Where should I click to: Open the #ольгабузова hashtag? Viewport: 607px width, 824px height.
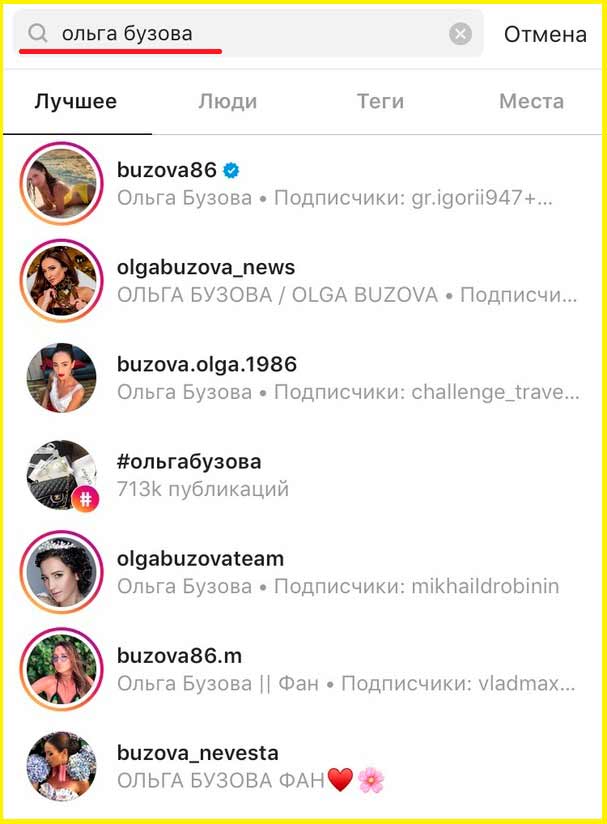(x=300, y=475)
